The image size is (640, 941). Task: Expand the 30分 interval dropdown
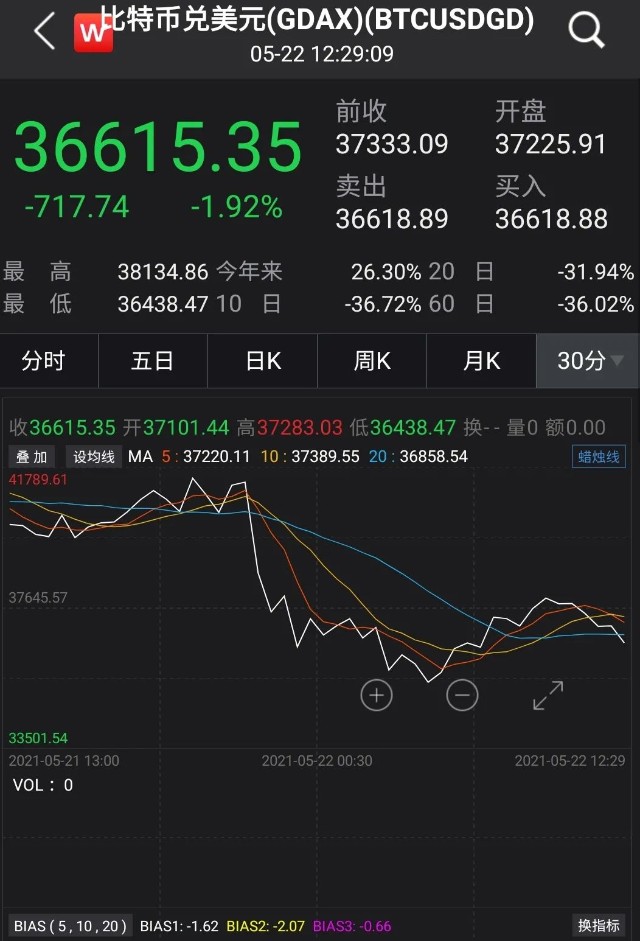coord(589,361)
